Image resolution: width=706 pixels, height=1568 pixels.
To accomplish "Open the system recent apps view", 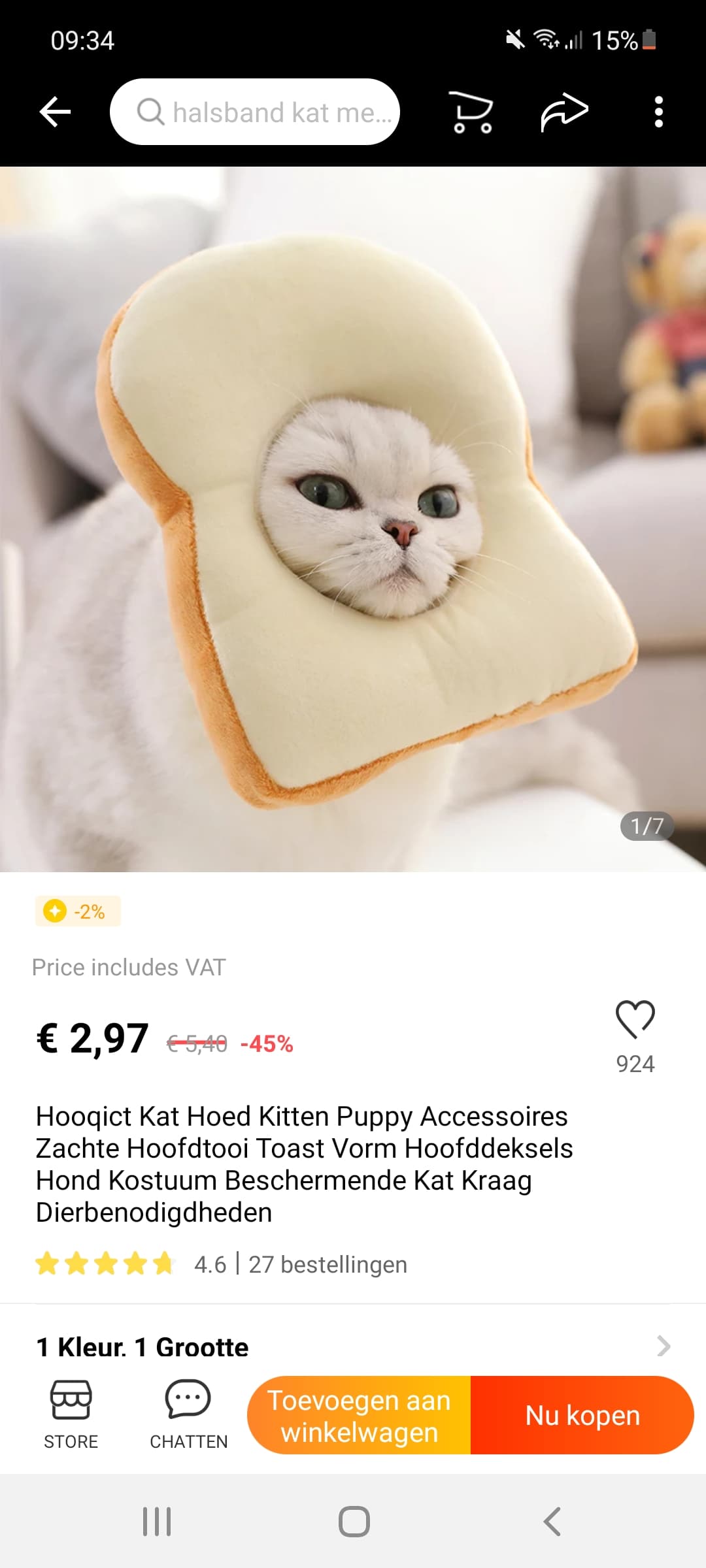I will click(x=157, y=1522).
